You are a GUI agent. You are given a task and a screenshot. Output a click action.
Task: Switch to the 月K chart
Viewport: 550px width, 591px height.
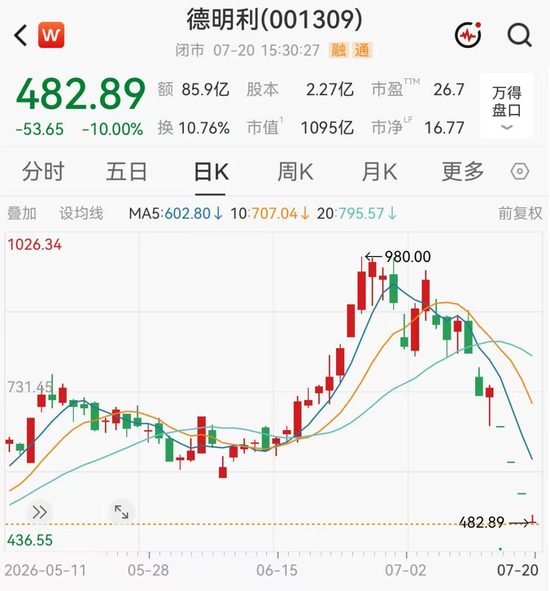pos(379,172)
